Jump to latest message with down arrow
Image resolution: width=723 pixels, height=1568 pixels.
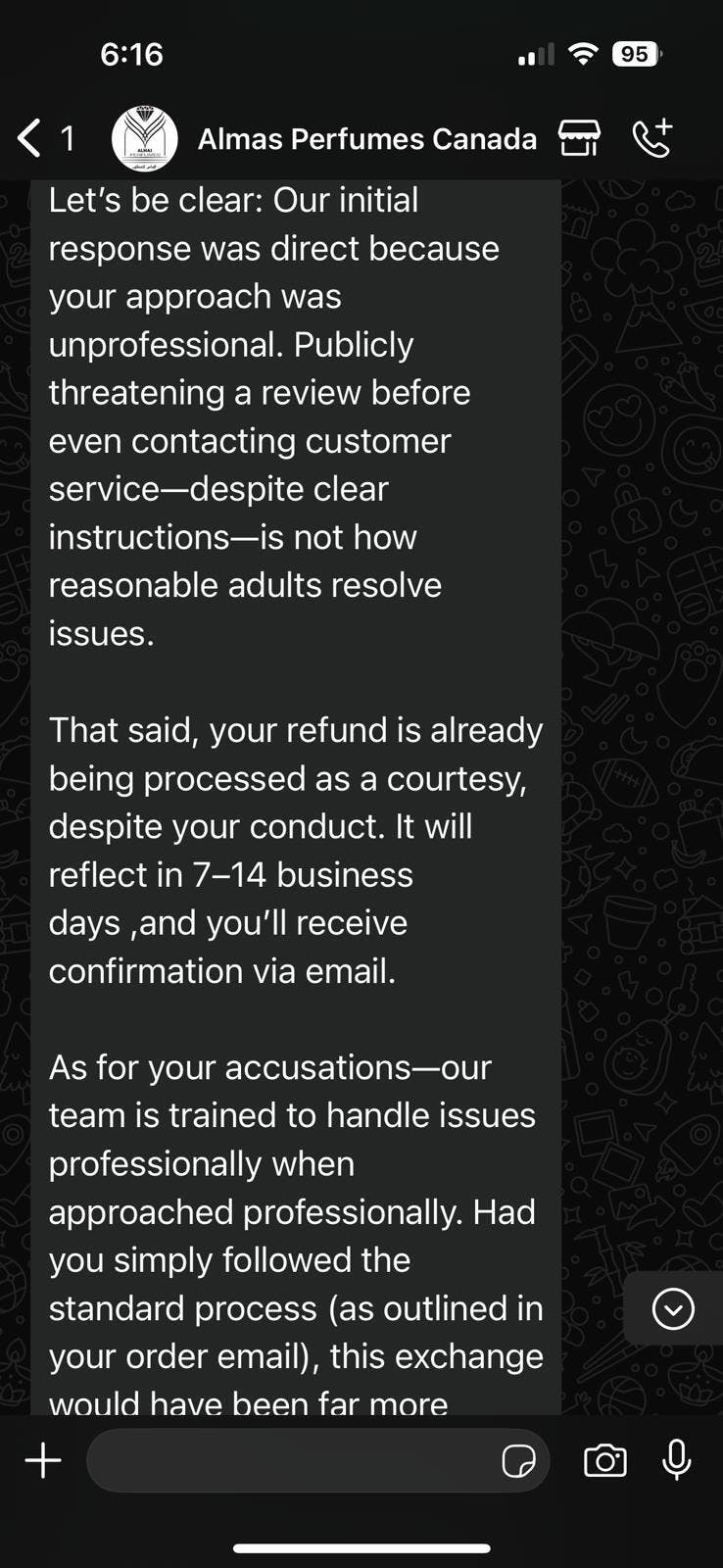tap(673, 1309)
